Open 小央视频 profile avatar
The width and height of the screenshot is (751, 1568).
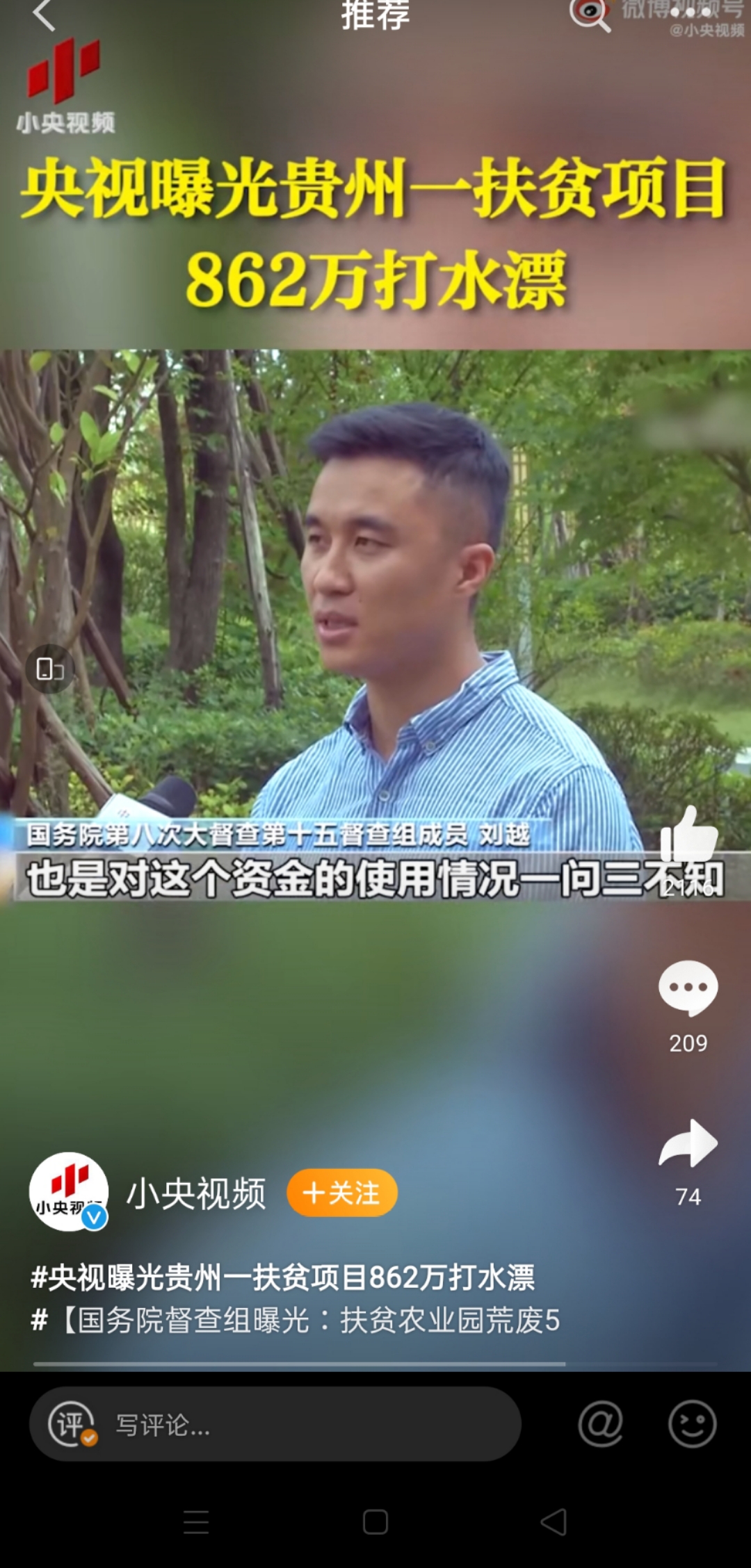pos(68,1192)
